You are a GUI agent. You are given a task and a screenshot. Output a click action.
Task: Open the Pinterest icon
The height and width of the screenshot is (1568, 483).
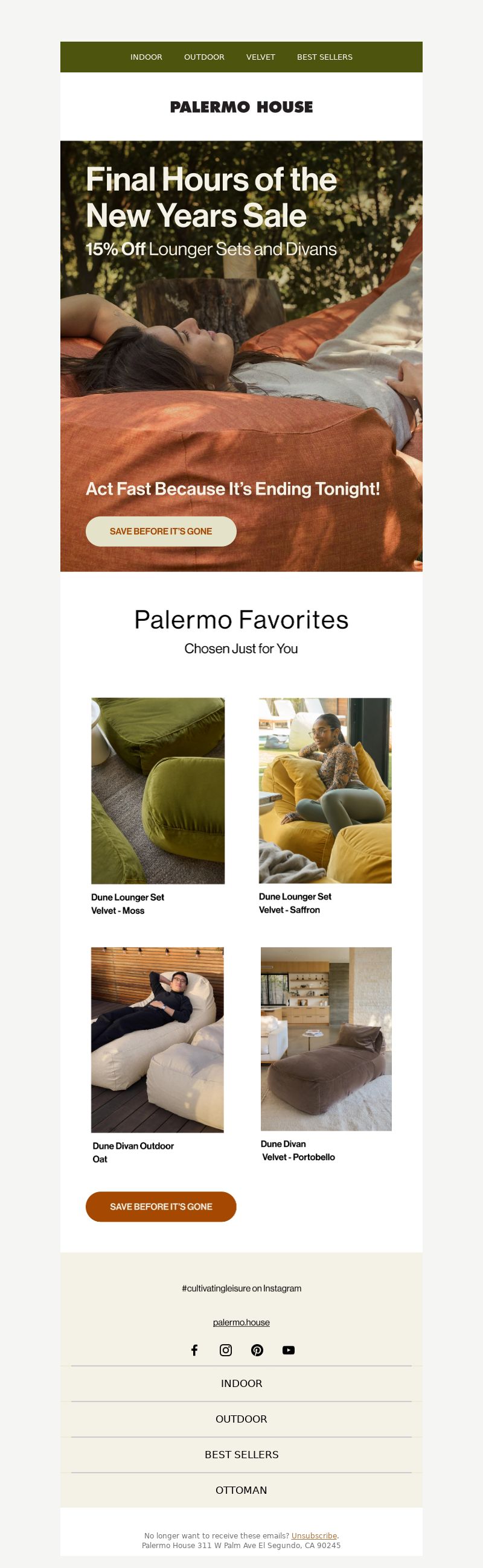point(257,1350)
